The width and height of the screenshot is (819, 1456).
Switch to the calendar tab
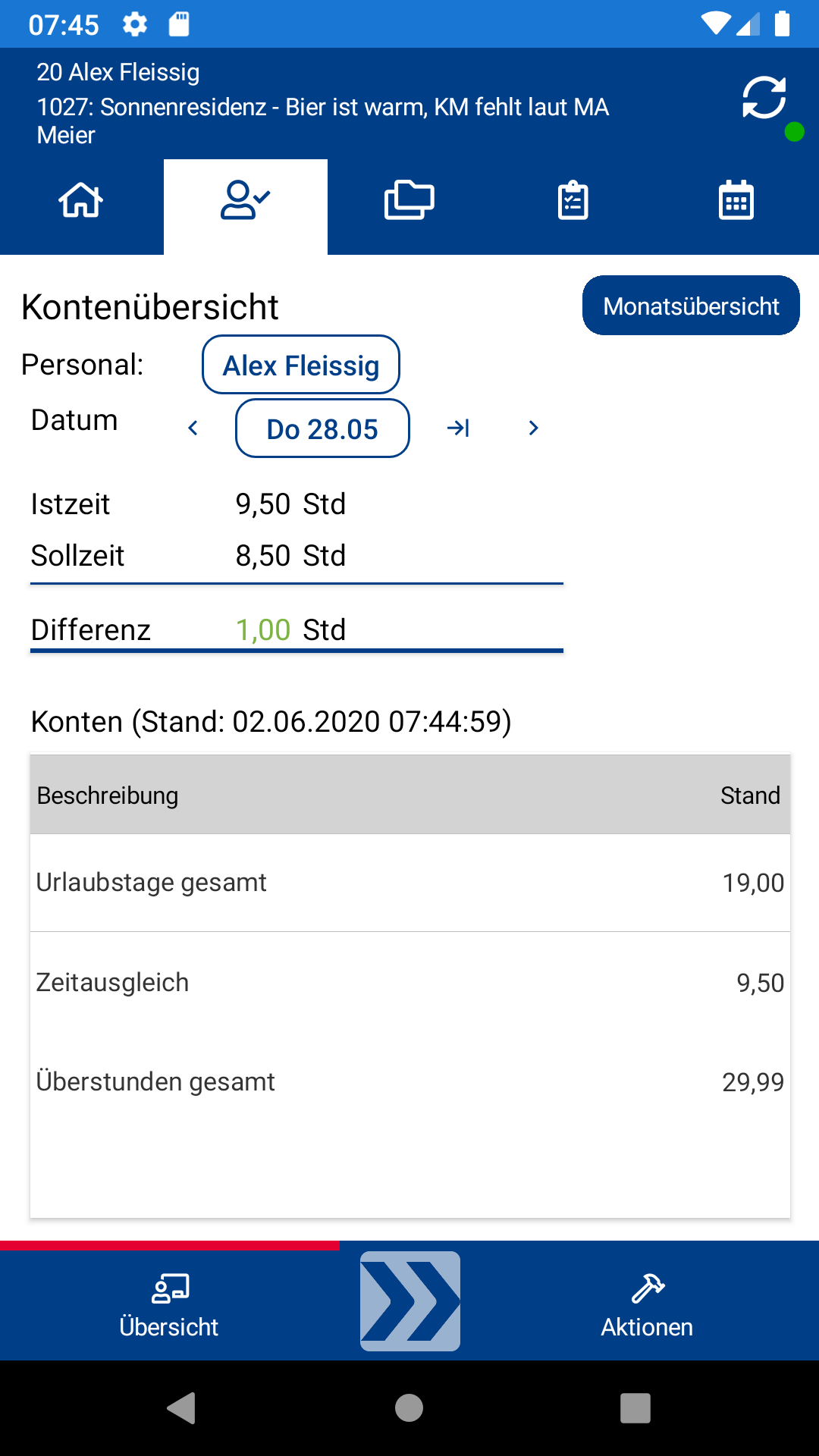(x=736, y=201)
